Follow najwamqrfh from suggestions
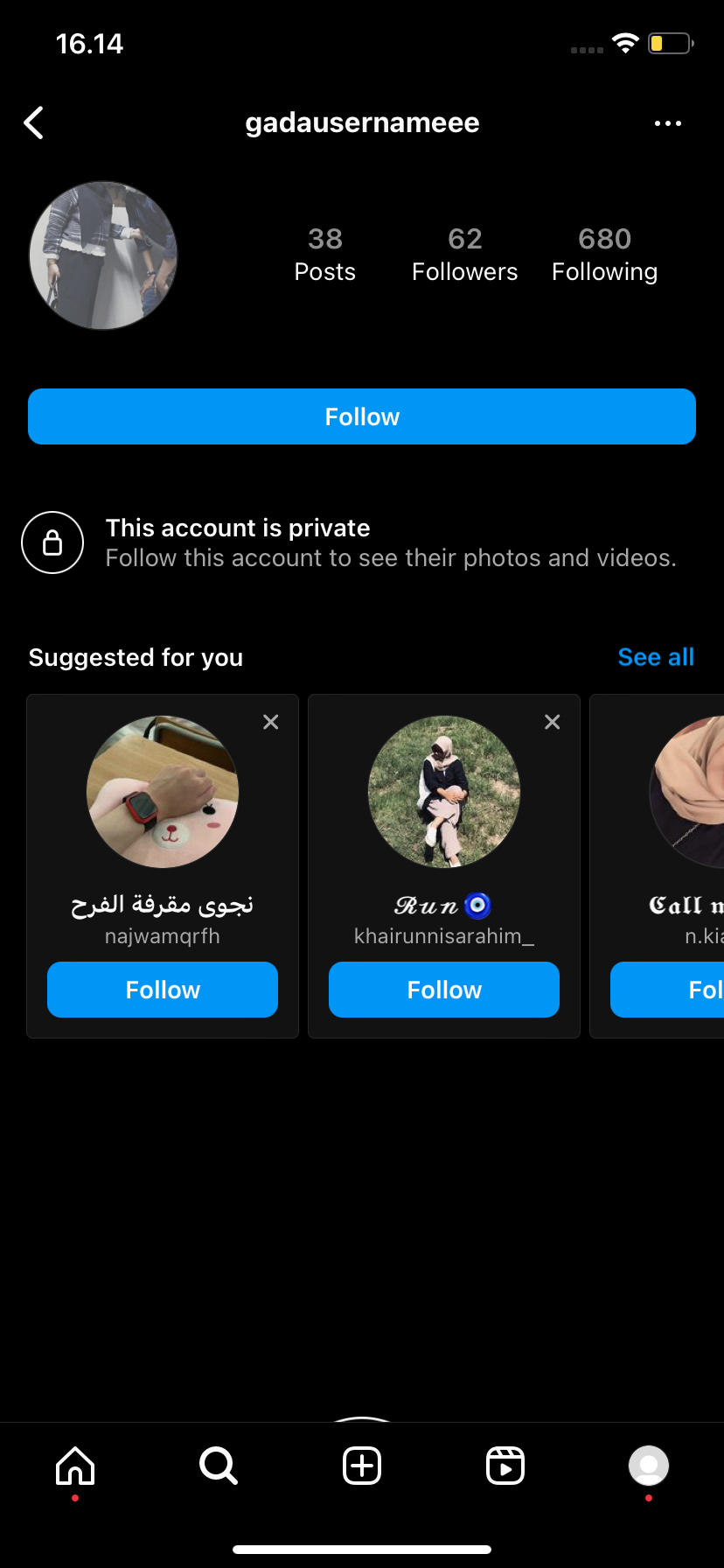 tap(163, 990)
